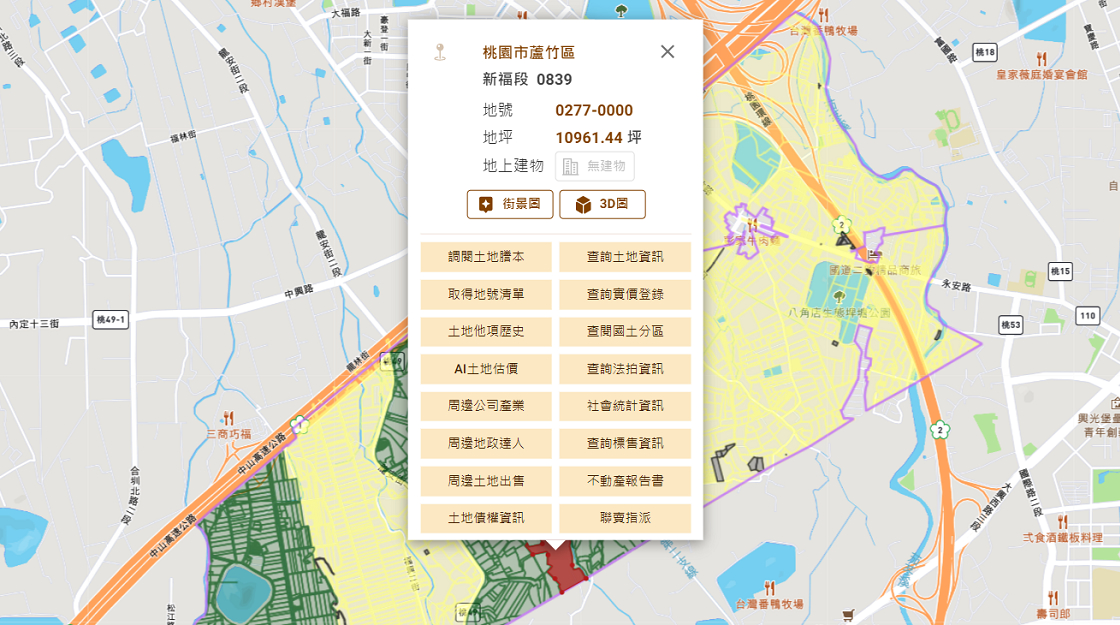Open 查詢實價登錄

coord(624,294)
